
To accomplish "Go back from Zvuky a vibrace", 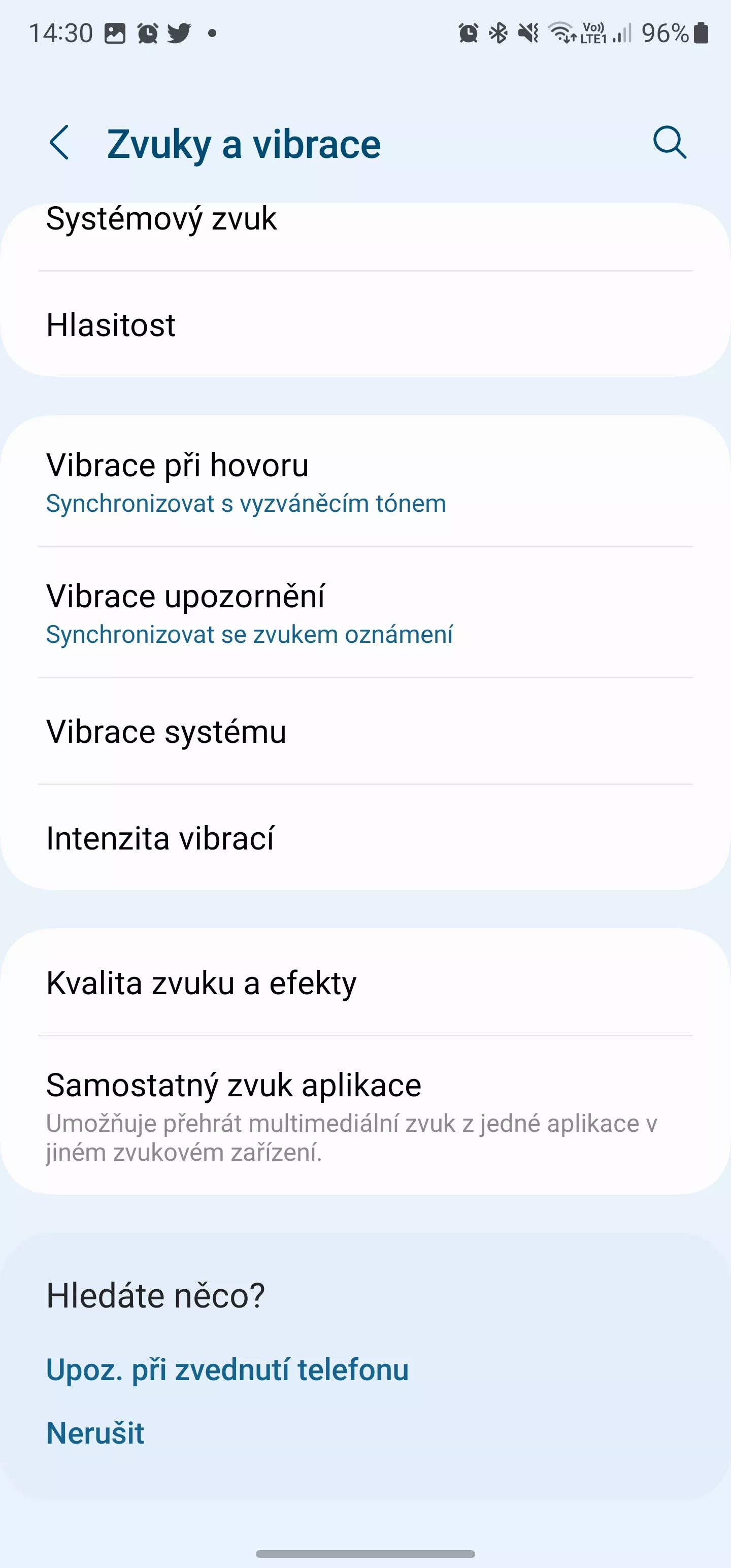I will [x=59, y=143].
